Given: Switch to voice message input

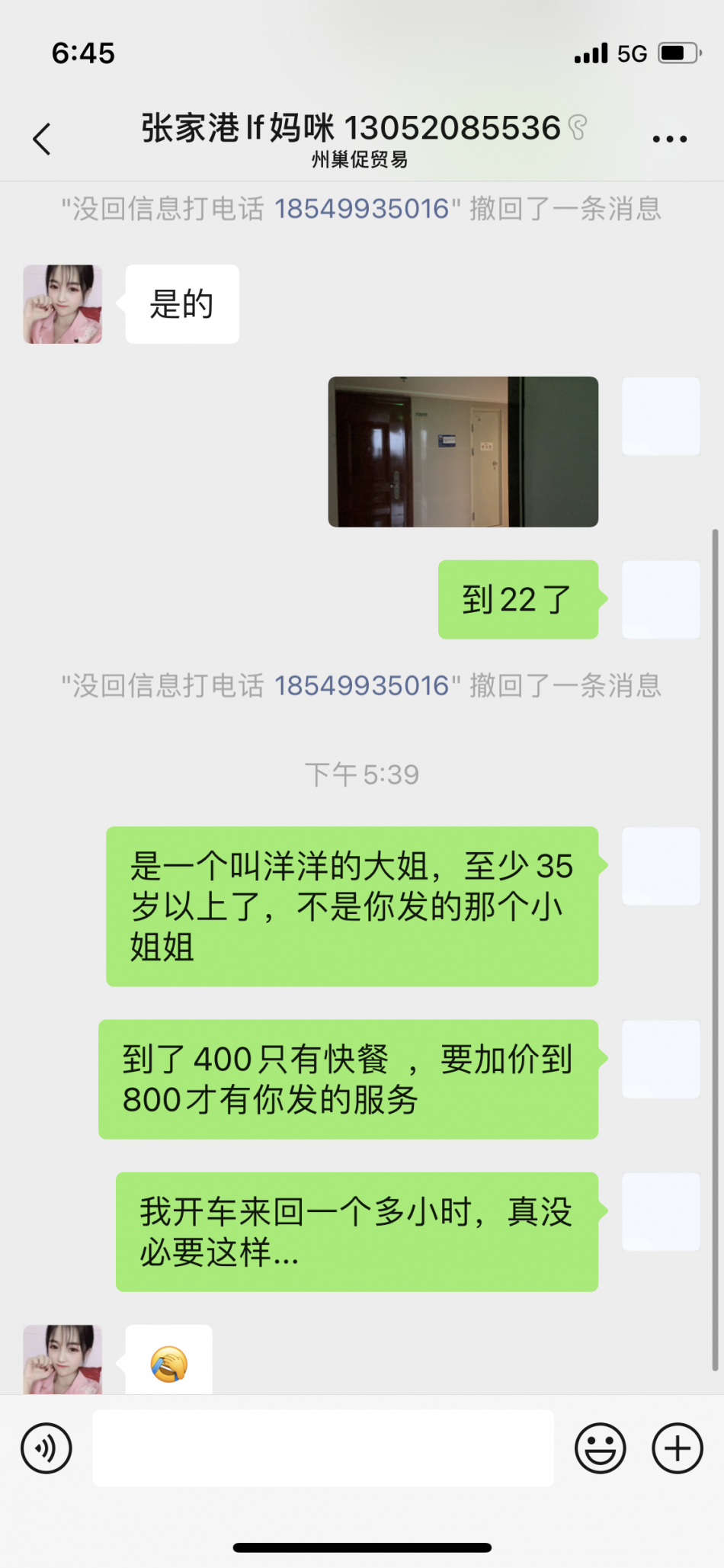Looking at the screenshot, I should point(46,1448).
